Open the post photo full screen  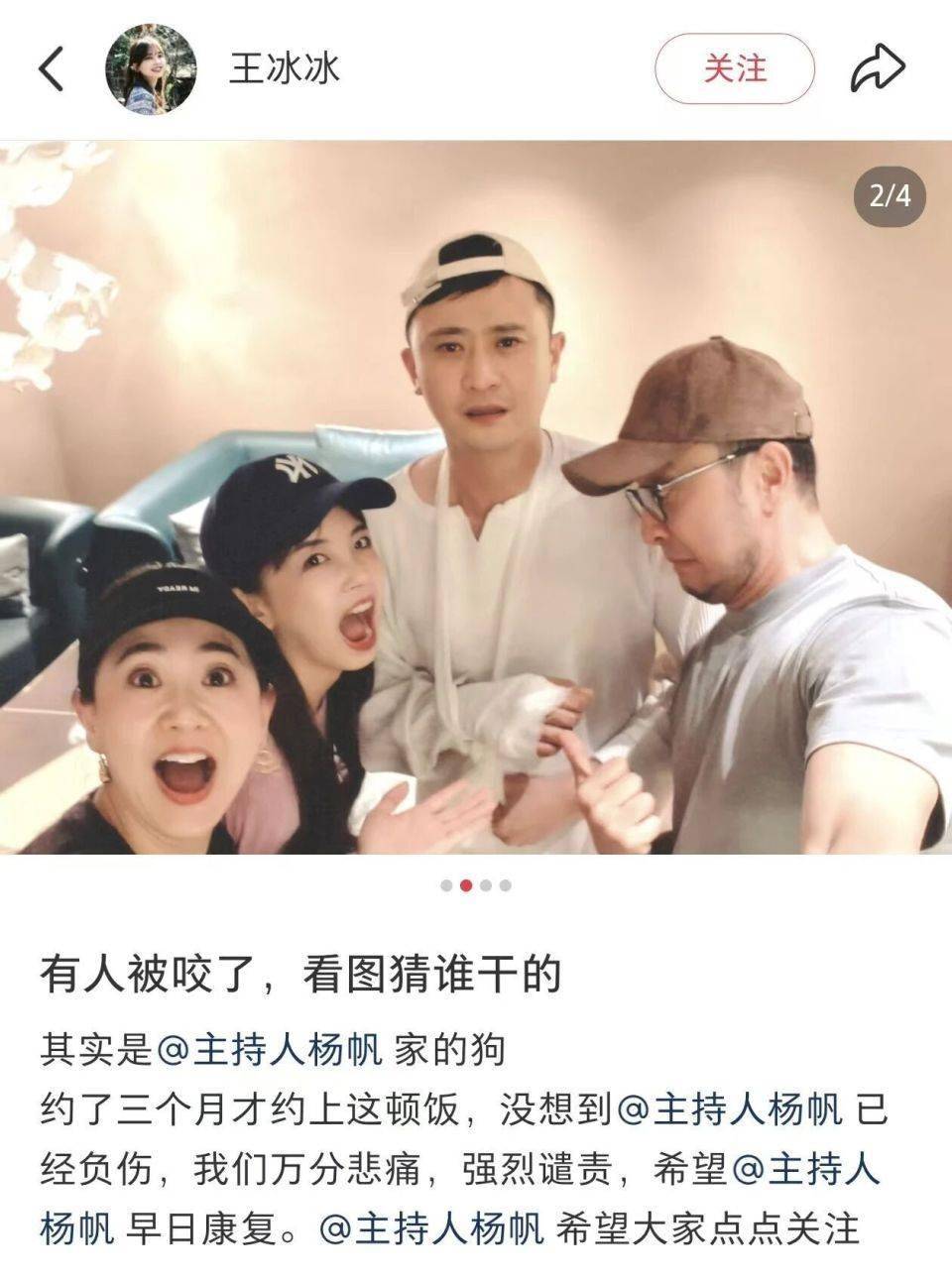pos(476,496)
